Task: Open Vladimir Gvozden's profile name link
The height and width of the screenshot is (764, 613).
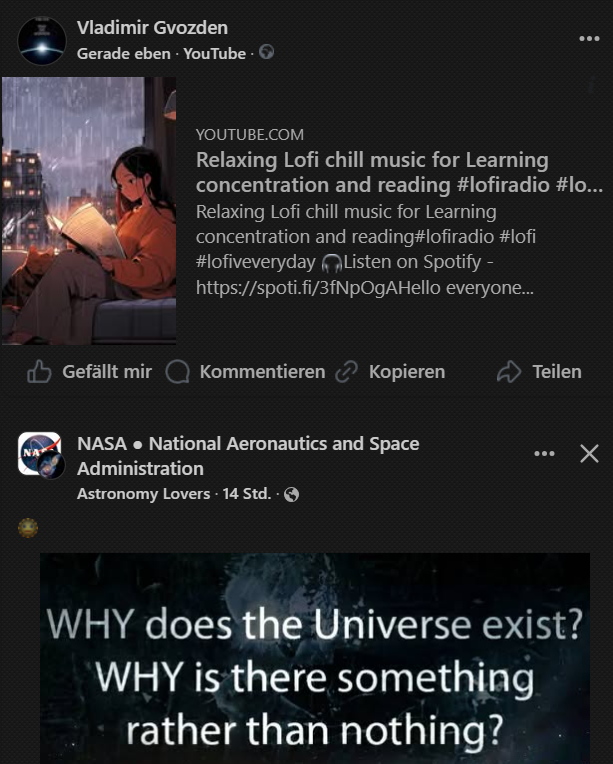Action: [x=152, y=28]
